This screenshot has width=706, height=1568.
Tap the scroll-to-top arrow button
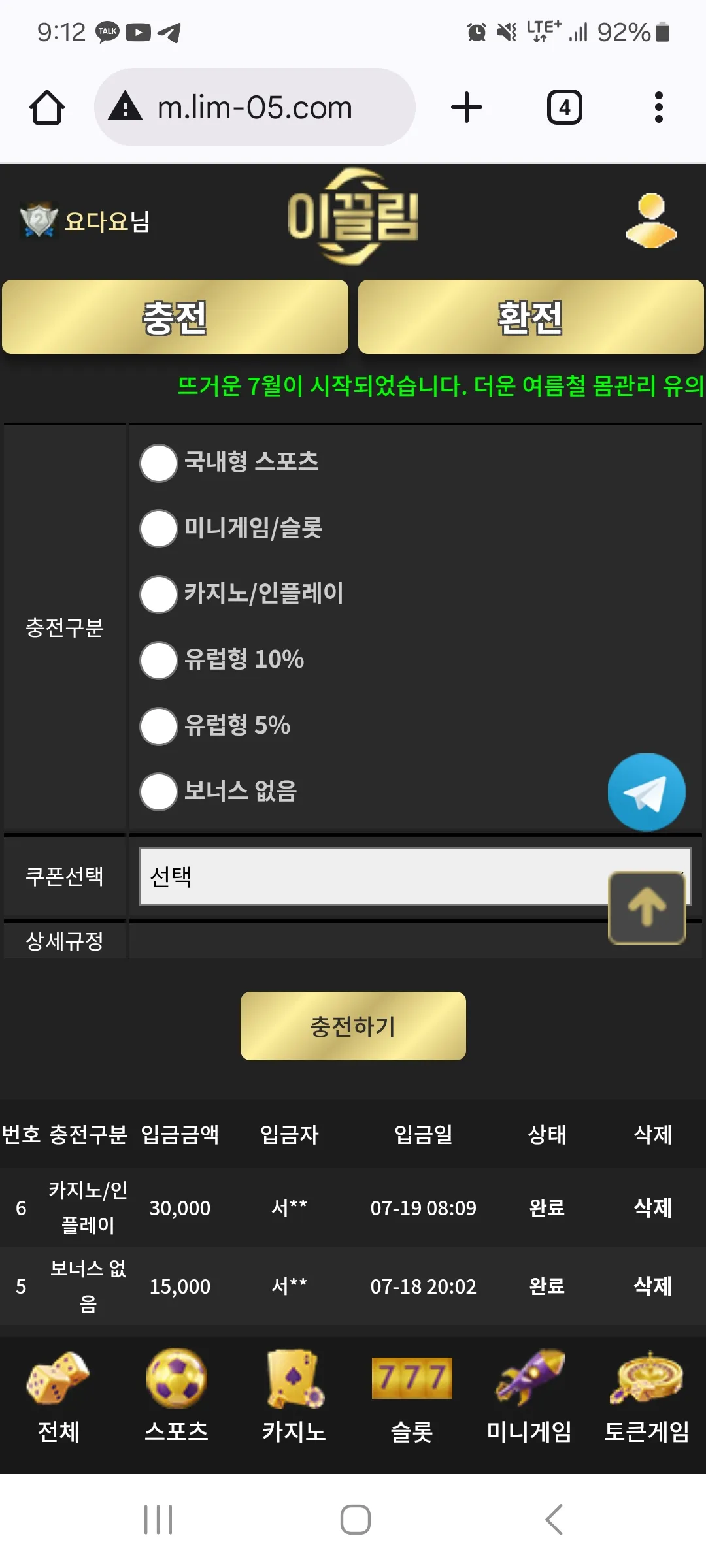pos(647,907)
